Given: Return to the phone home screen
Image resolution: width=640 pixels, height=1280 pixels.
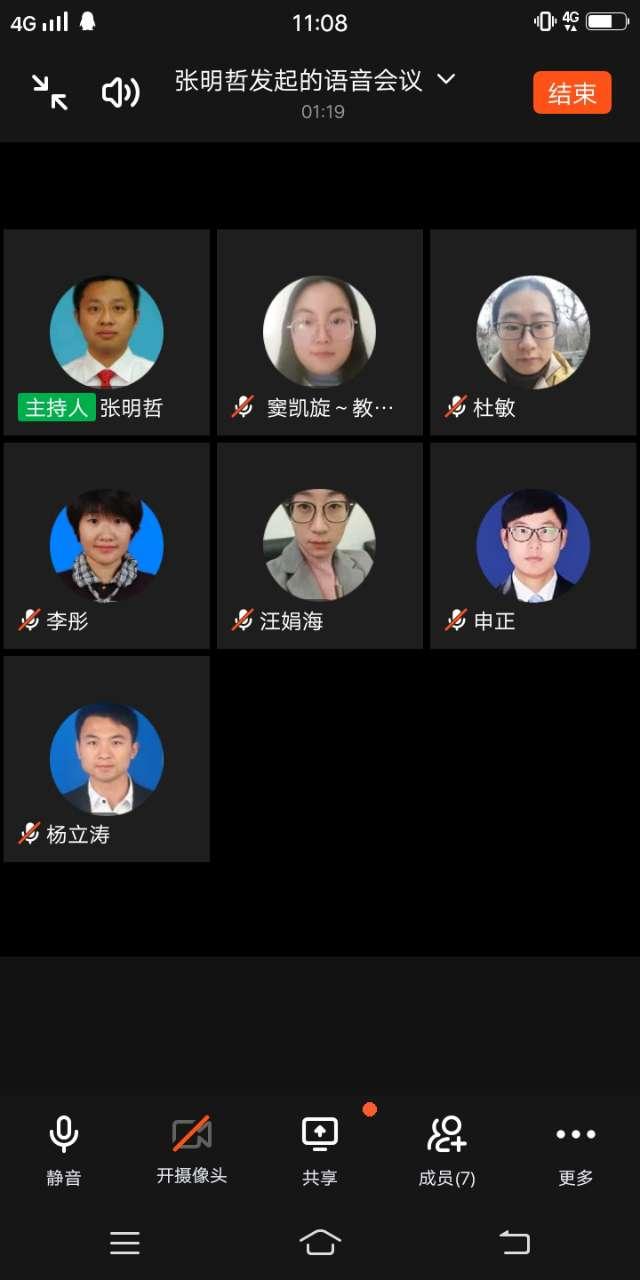Looking at the screenshot, I should pos(320,1242).
